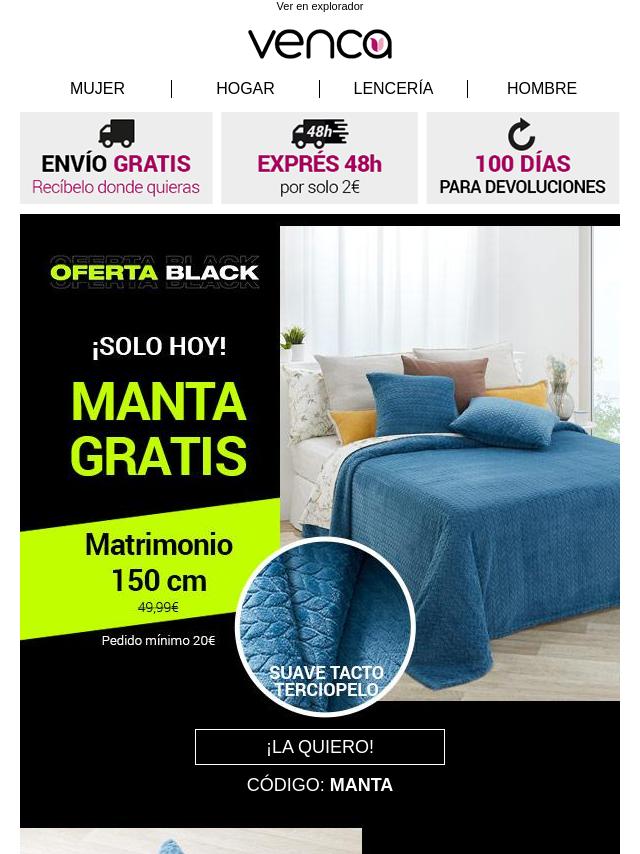Open the Envío Gratis banner
The height and width of the screenshot is (854, 640).
pyautogui.click(x=116, y=158)
